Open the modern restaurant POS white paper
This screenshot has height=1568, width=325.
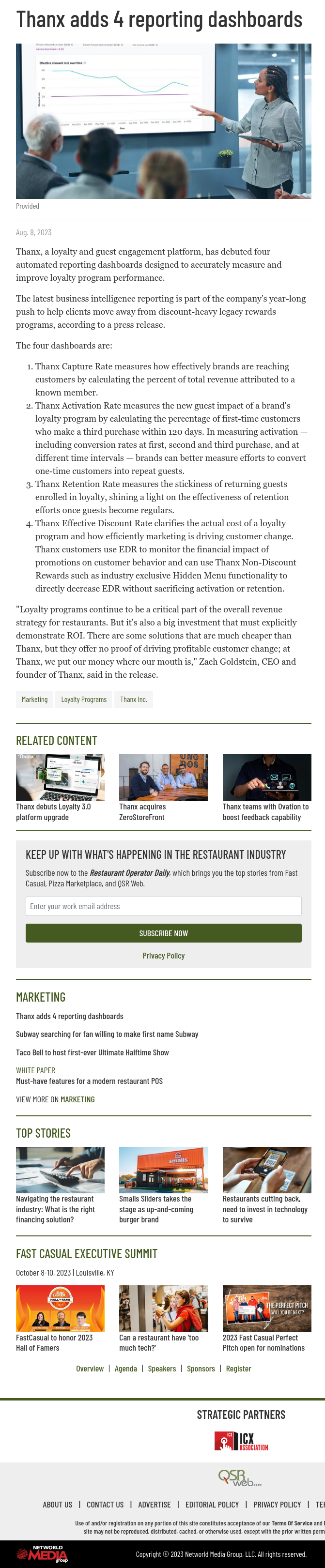click(x=89, y=1081)
